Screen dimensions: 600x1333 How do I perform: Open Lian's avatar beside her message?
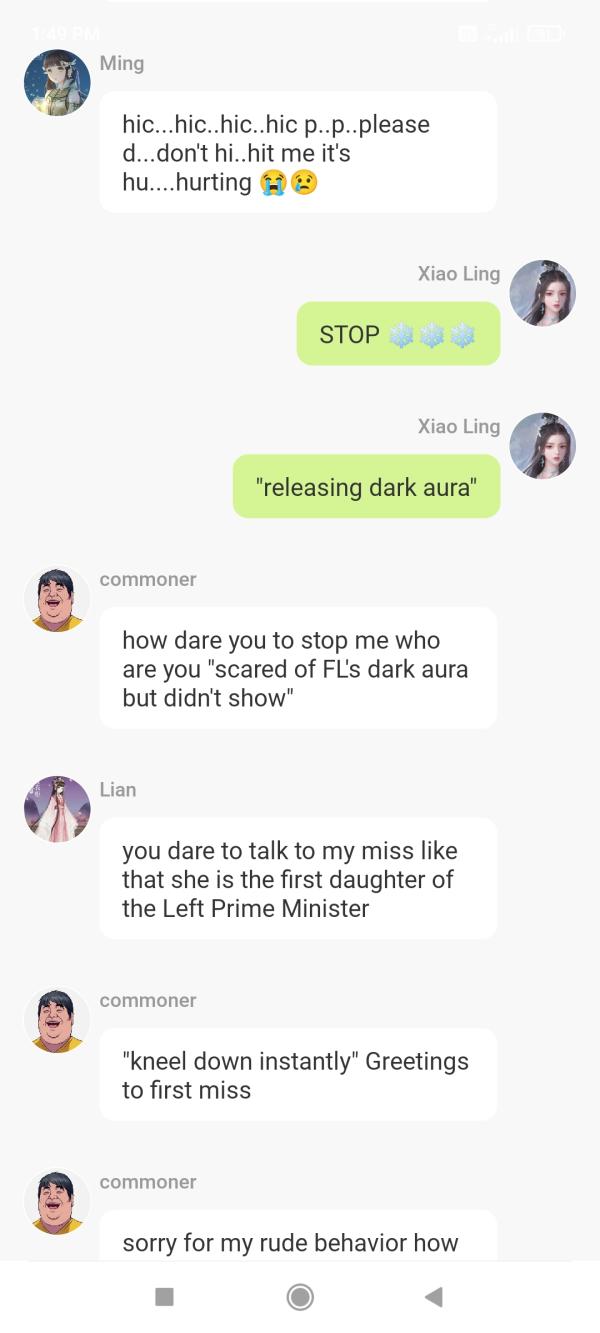point(57,809)
